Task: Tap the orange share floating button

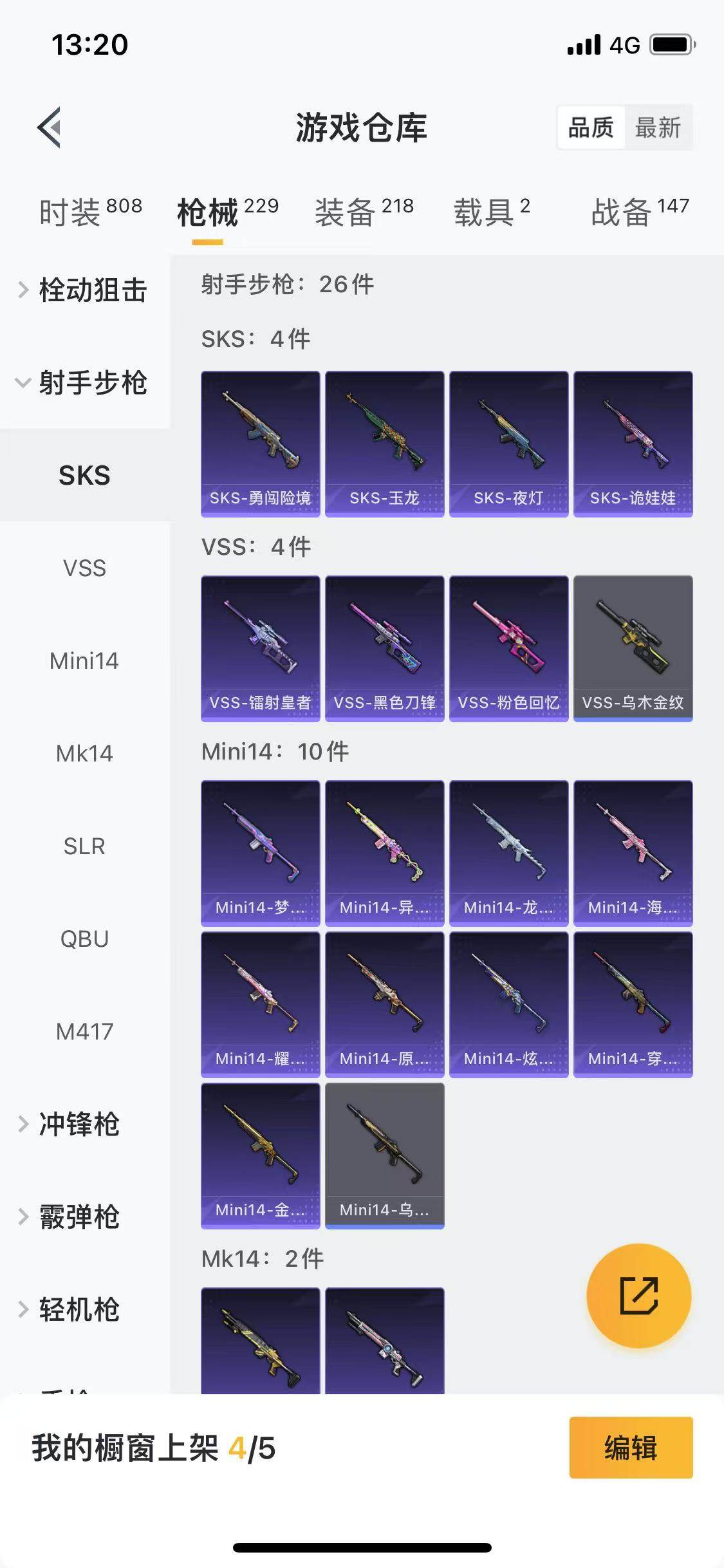Action: (x=638, y=1296)
